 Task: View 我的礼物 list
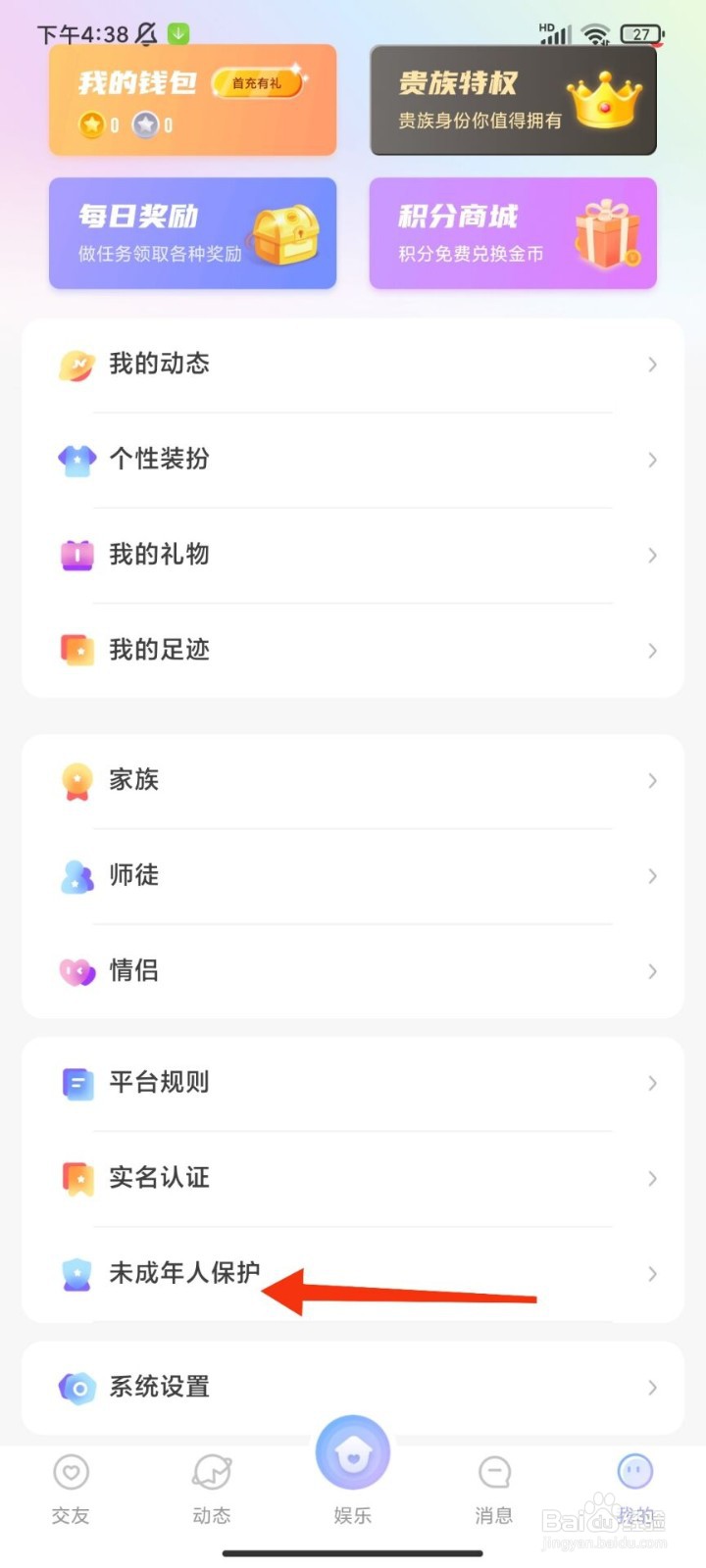point(353,555)
